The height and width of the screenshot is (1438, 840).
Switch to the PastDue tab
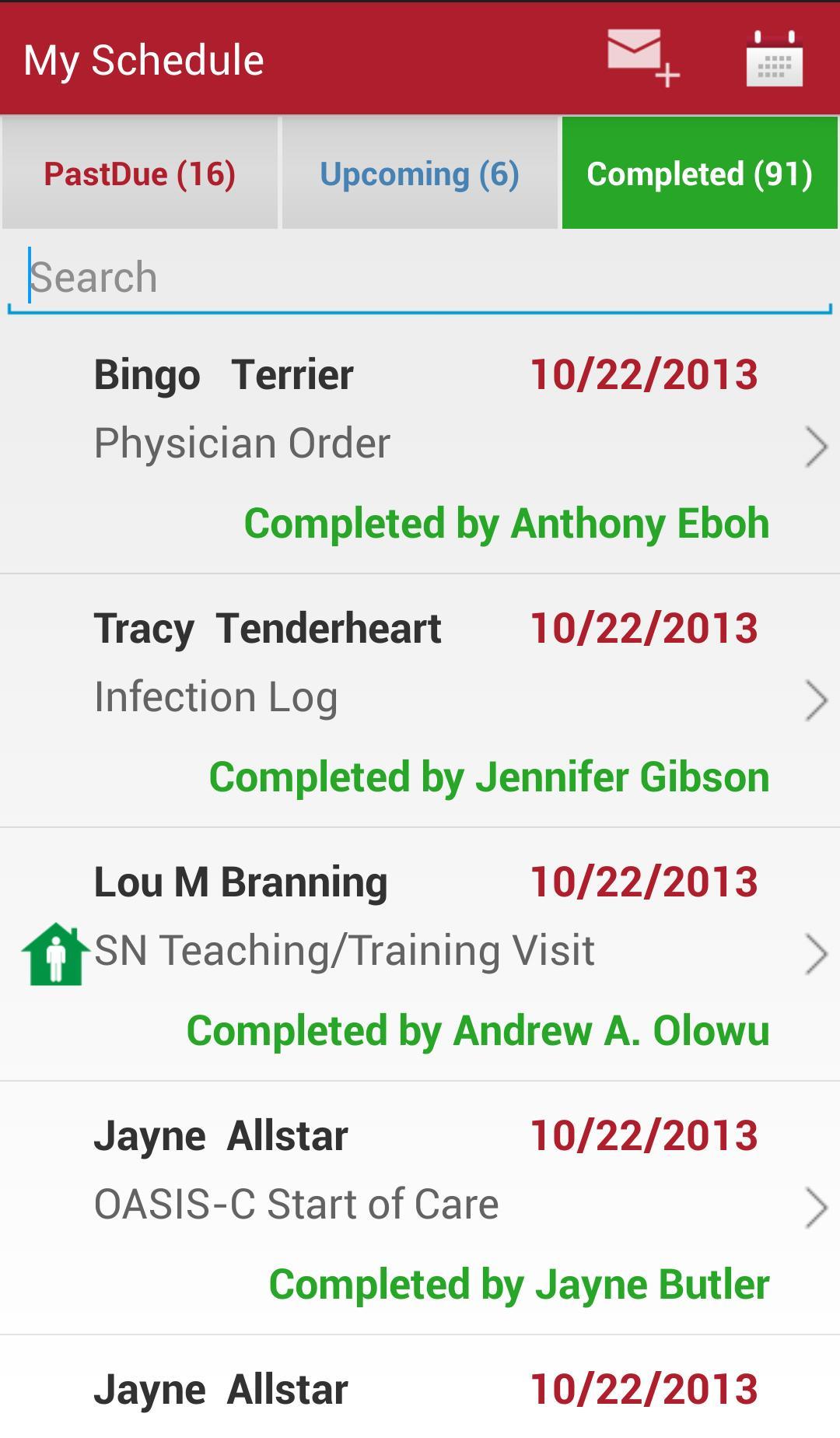pos(140,174)
